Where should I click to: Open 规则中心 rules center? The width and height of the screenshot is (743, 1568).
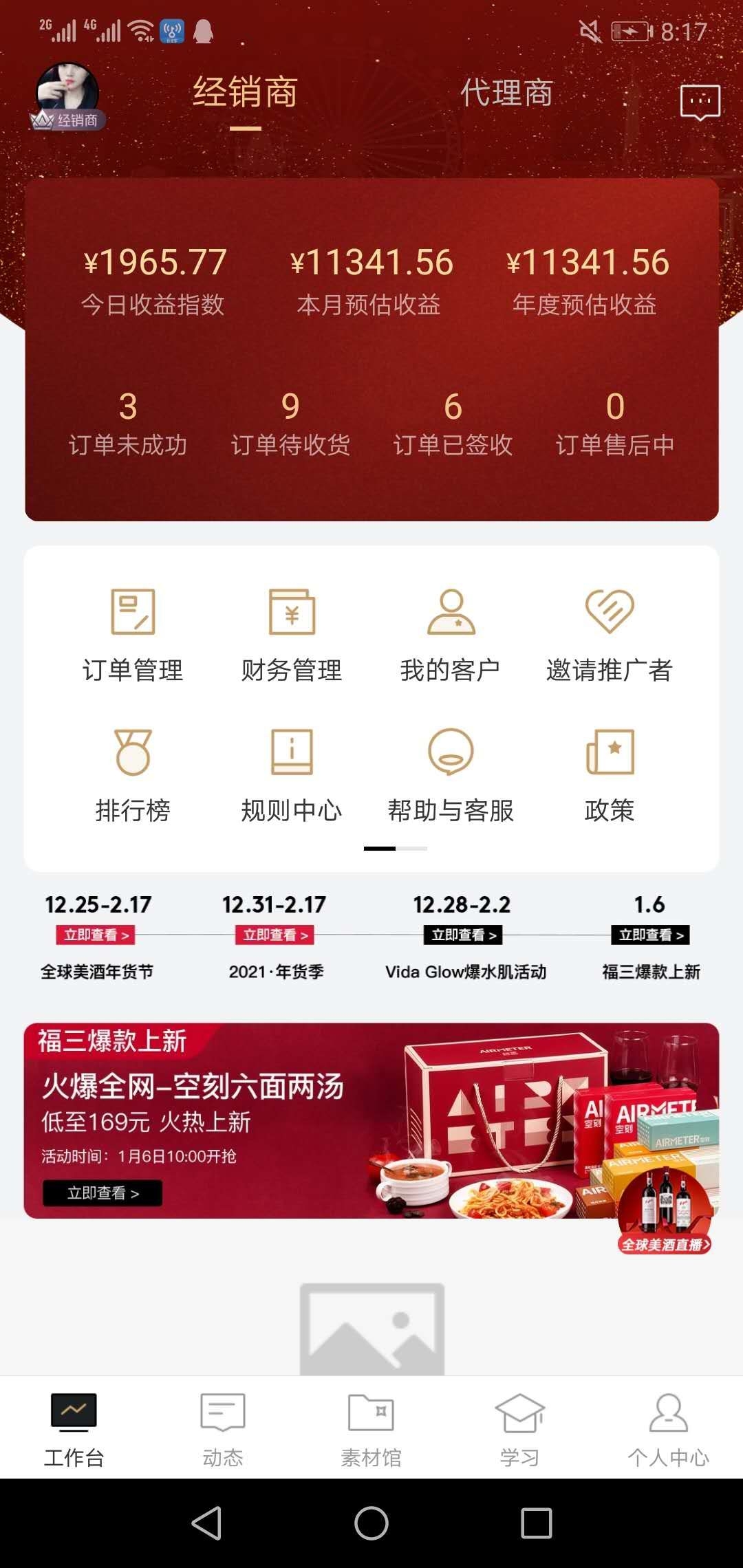click(x=292, y=774)
